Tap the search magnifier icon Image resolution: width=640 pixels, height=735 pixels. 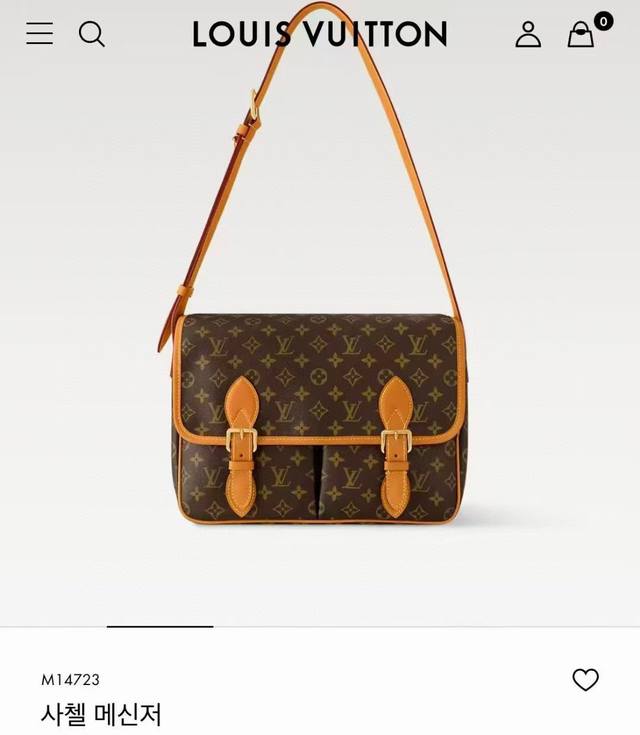pos(91,34)
